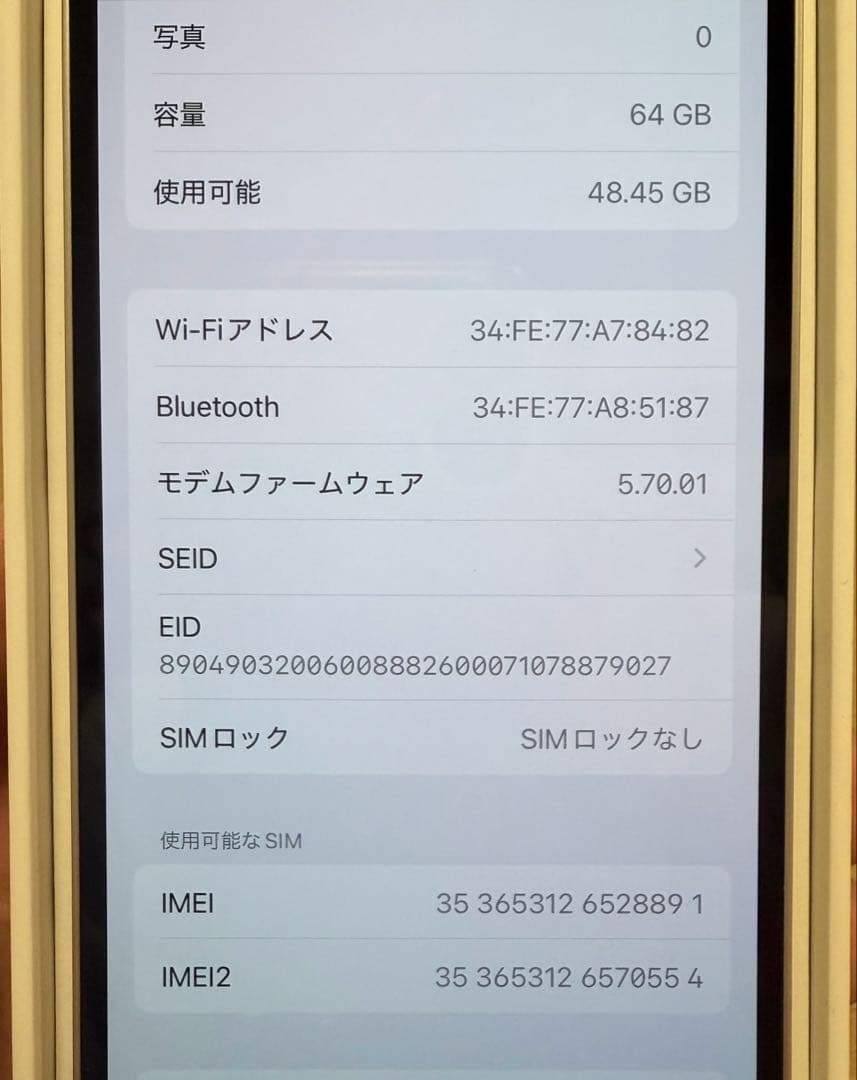Tap the SIMロックなし status text

(614, 737)
